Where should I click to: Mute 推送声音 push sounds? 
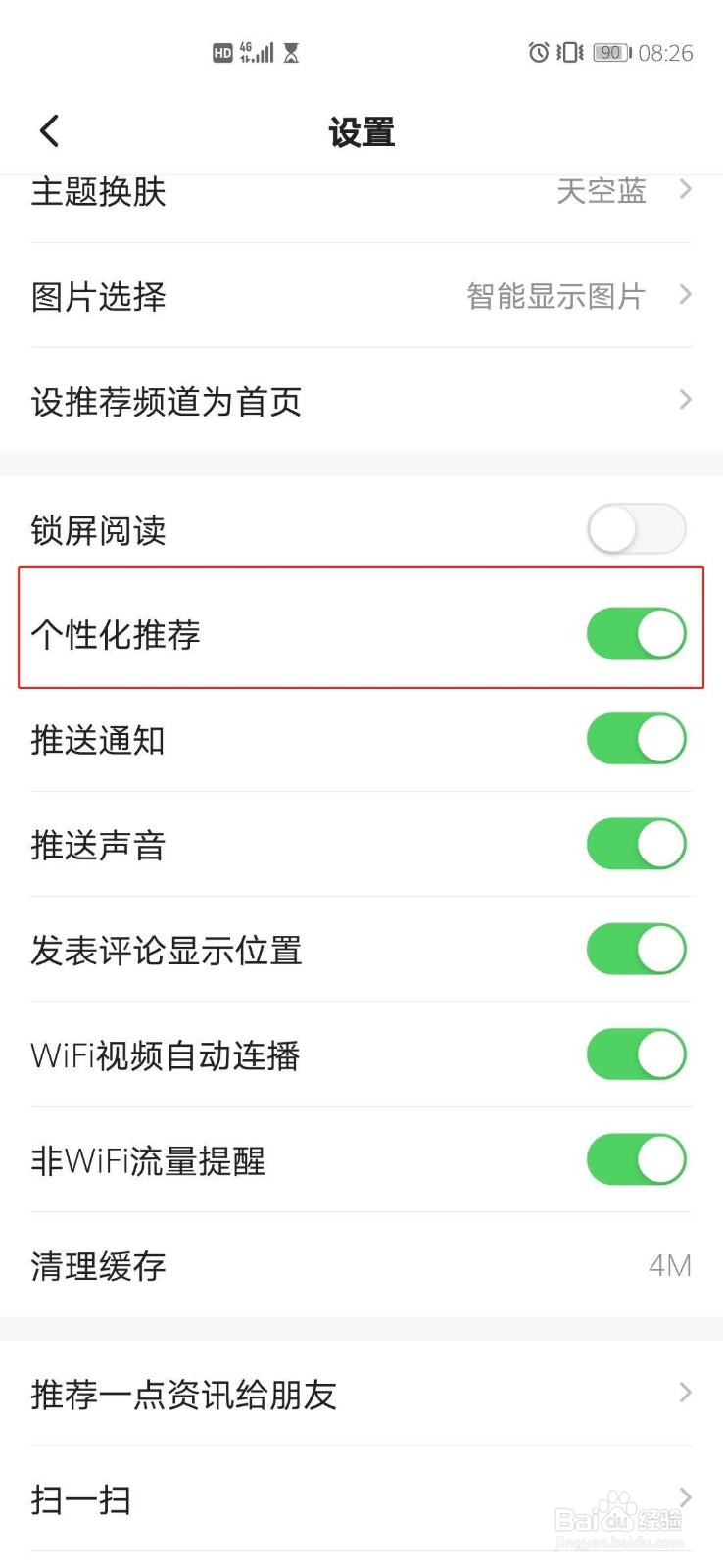pyautogui.click(x=635, y=843)
